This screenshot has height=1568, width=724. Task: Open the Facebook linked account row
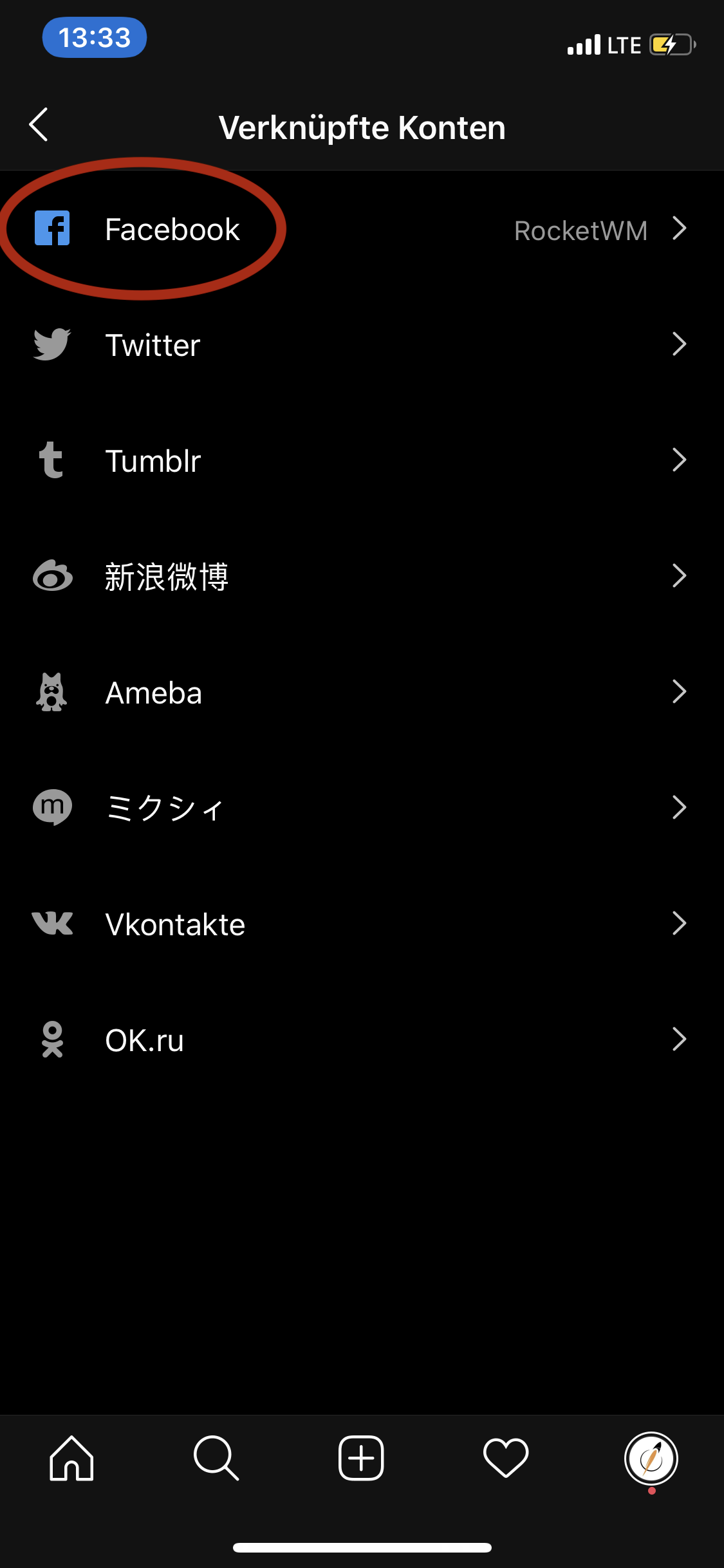click(x=362, y=229)
